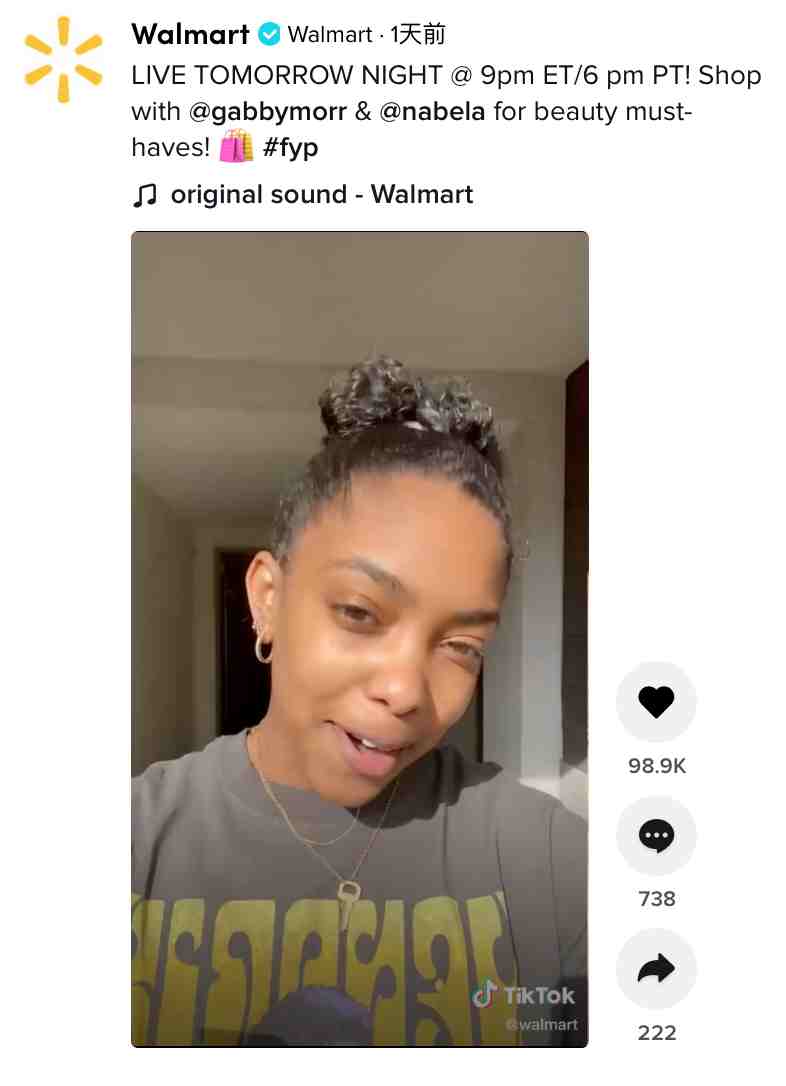This screenshot has height=1086, width=786.
Task: Like the Walmart video
Action: pyautogui.click(x=656, y=702)
